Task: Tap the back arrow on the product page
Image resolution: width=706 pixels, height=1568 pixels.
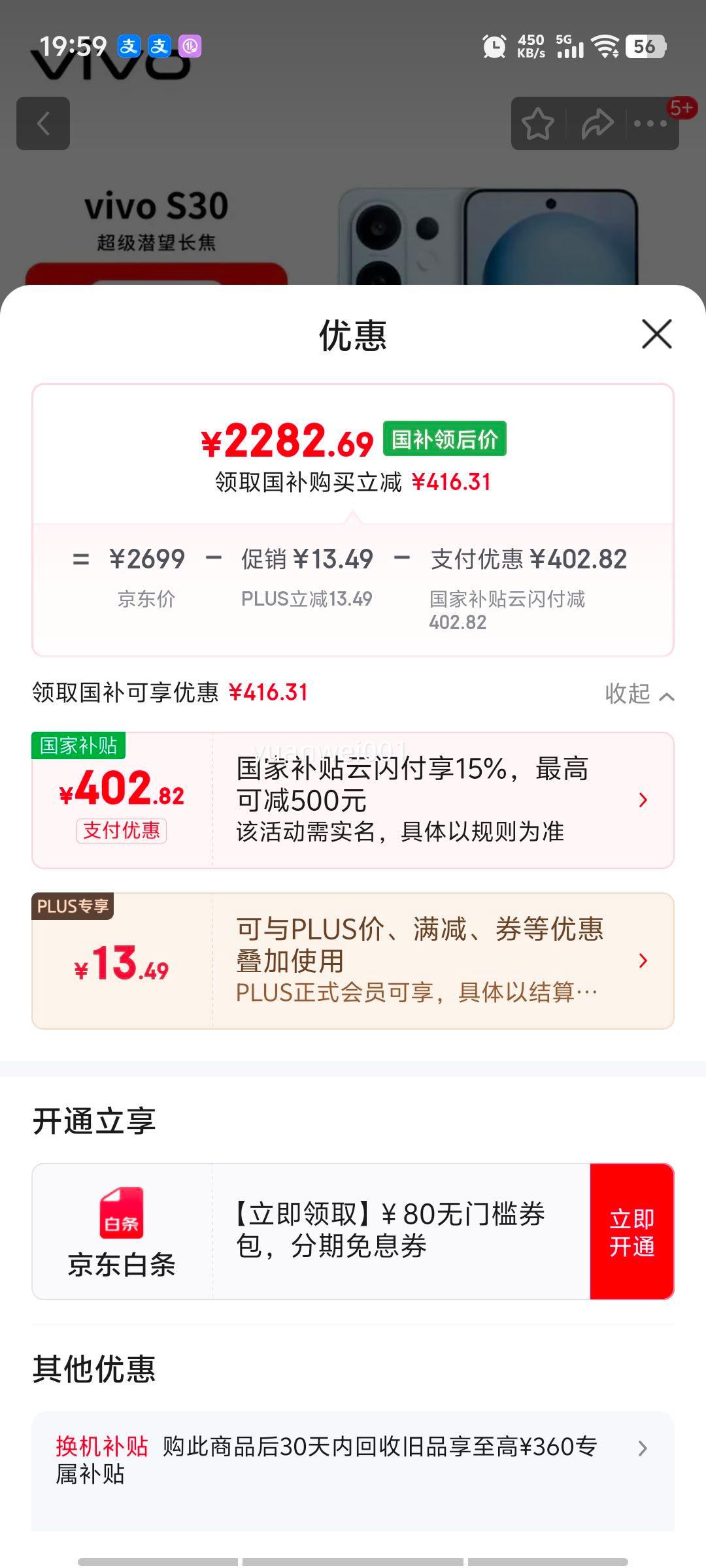Action: coord(44,124)
